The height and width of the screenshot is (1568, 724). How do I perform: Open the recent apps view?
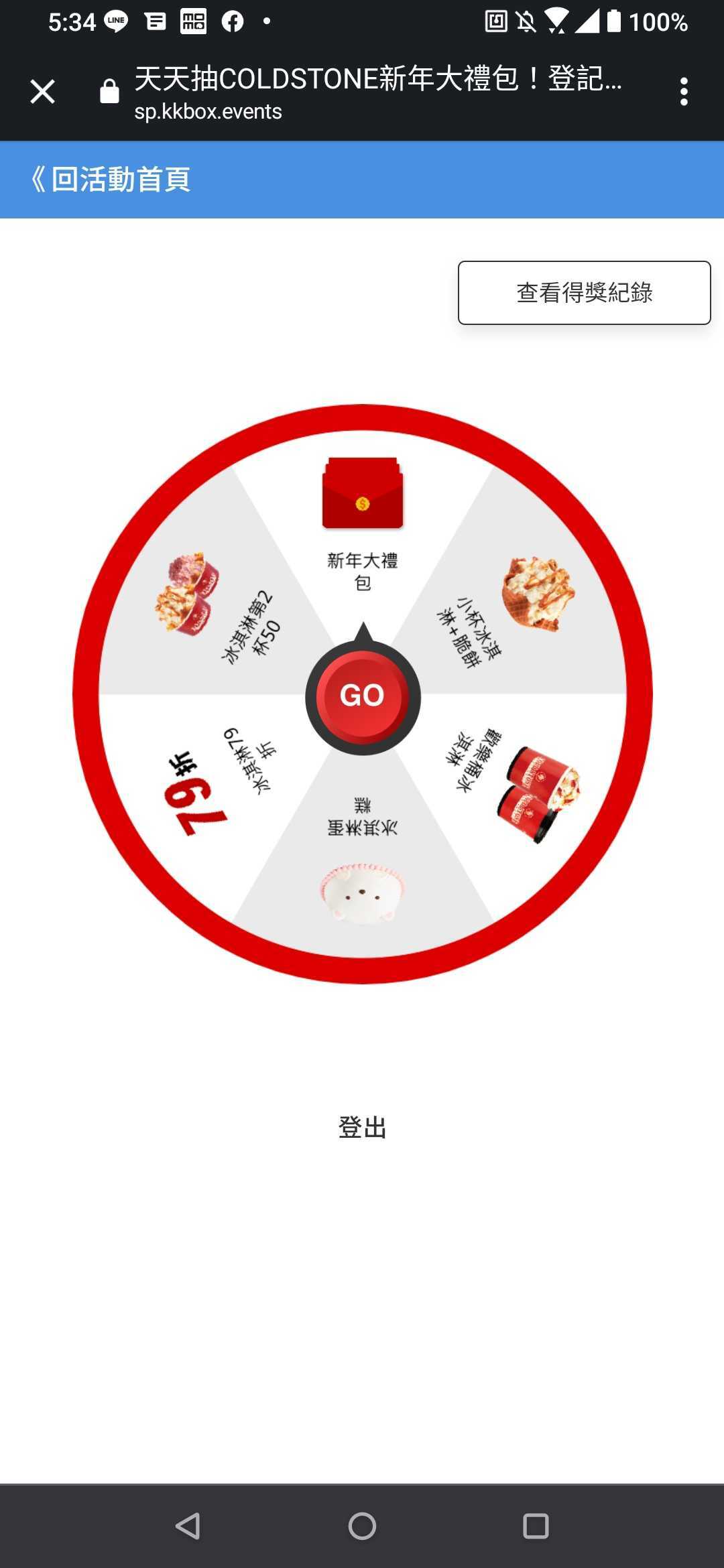tap(536, 1526)
